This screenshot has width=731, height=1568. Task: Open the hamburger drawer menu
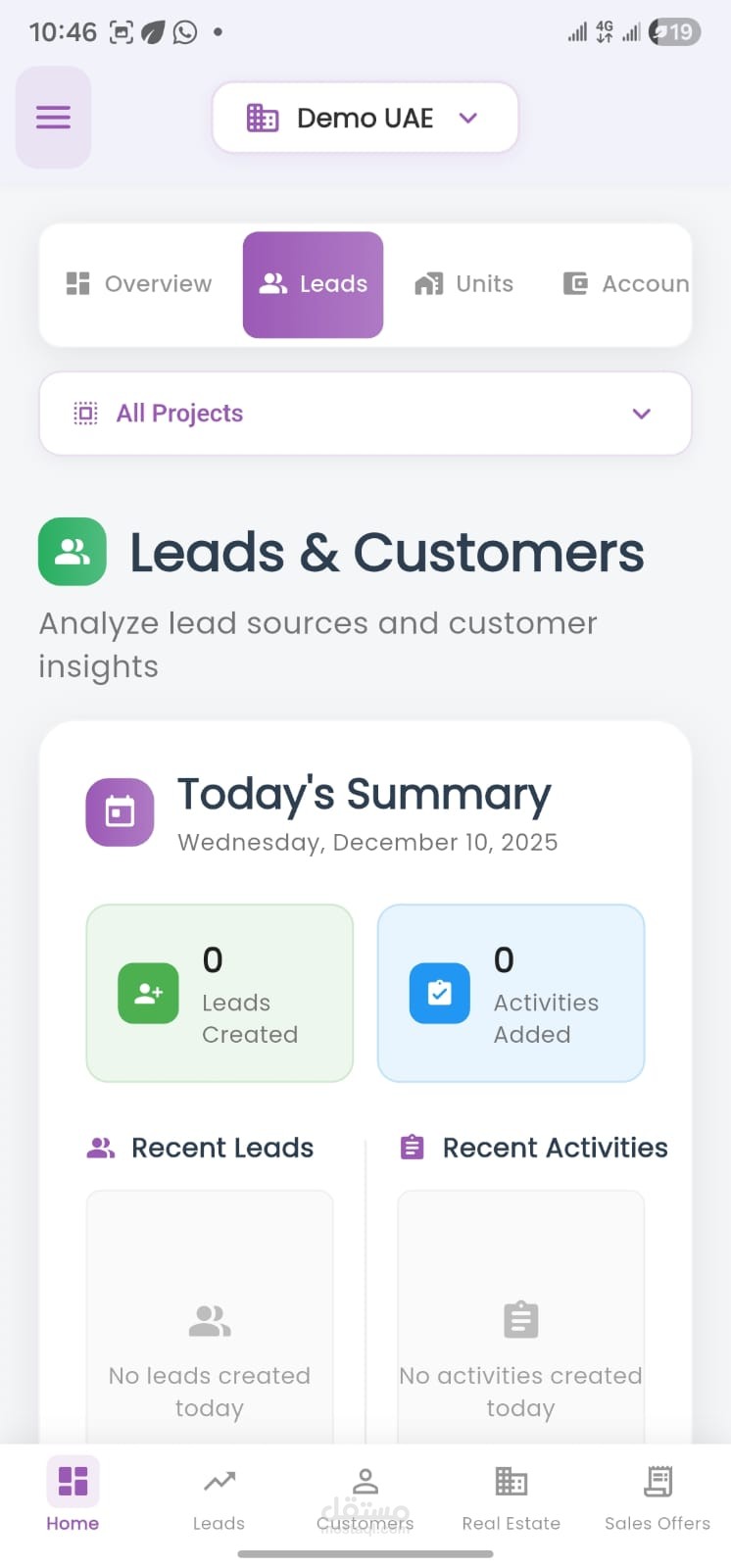[53, 118]
